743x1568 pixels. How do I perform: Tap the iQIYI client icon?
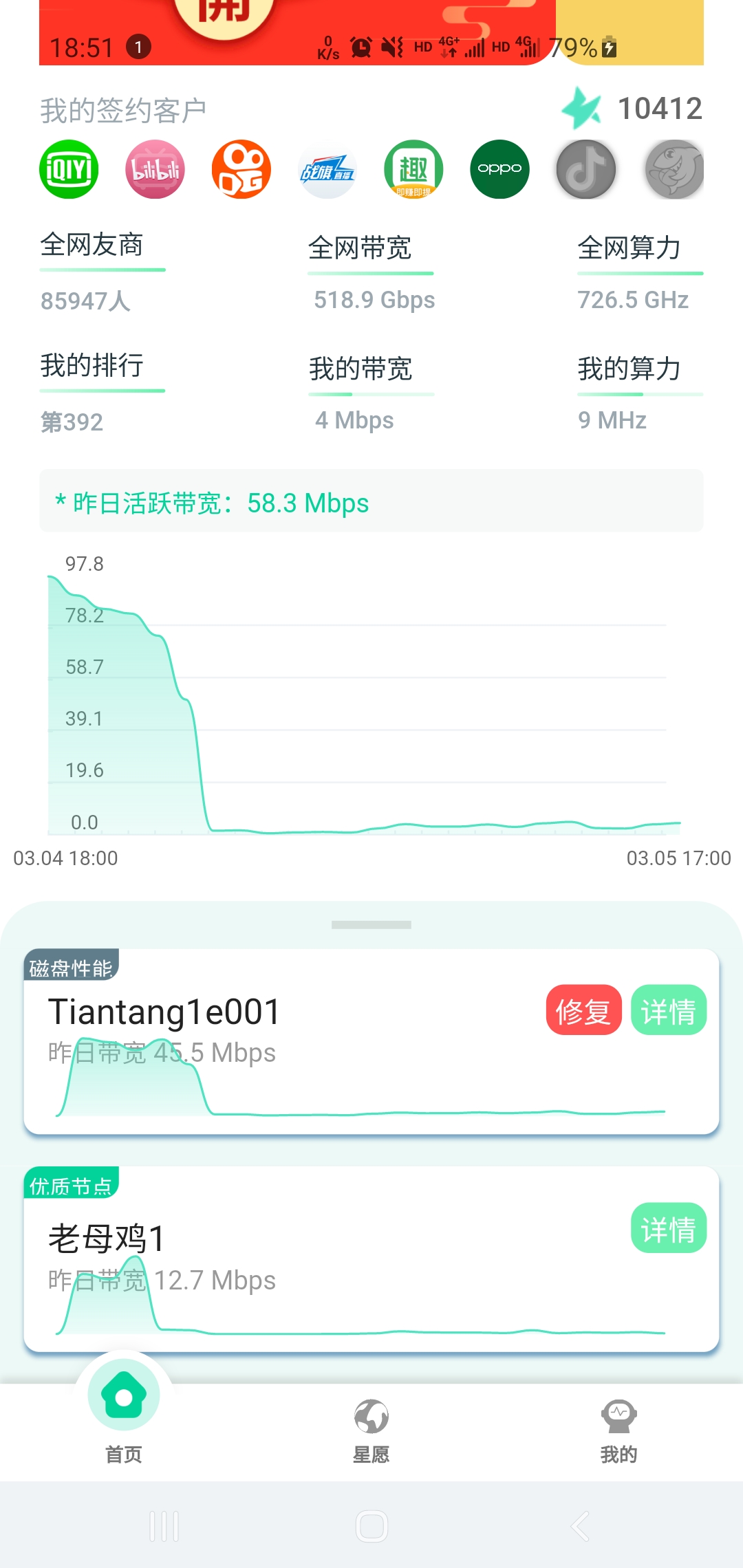pos(69,169)
